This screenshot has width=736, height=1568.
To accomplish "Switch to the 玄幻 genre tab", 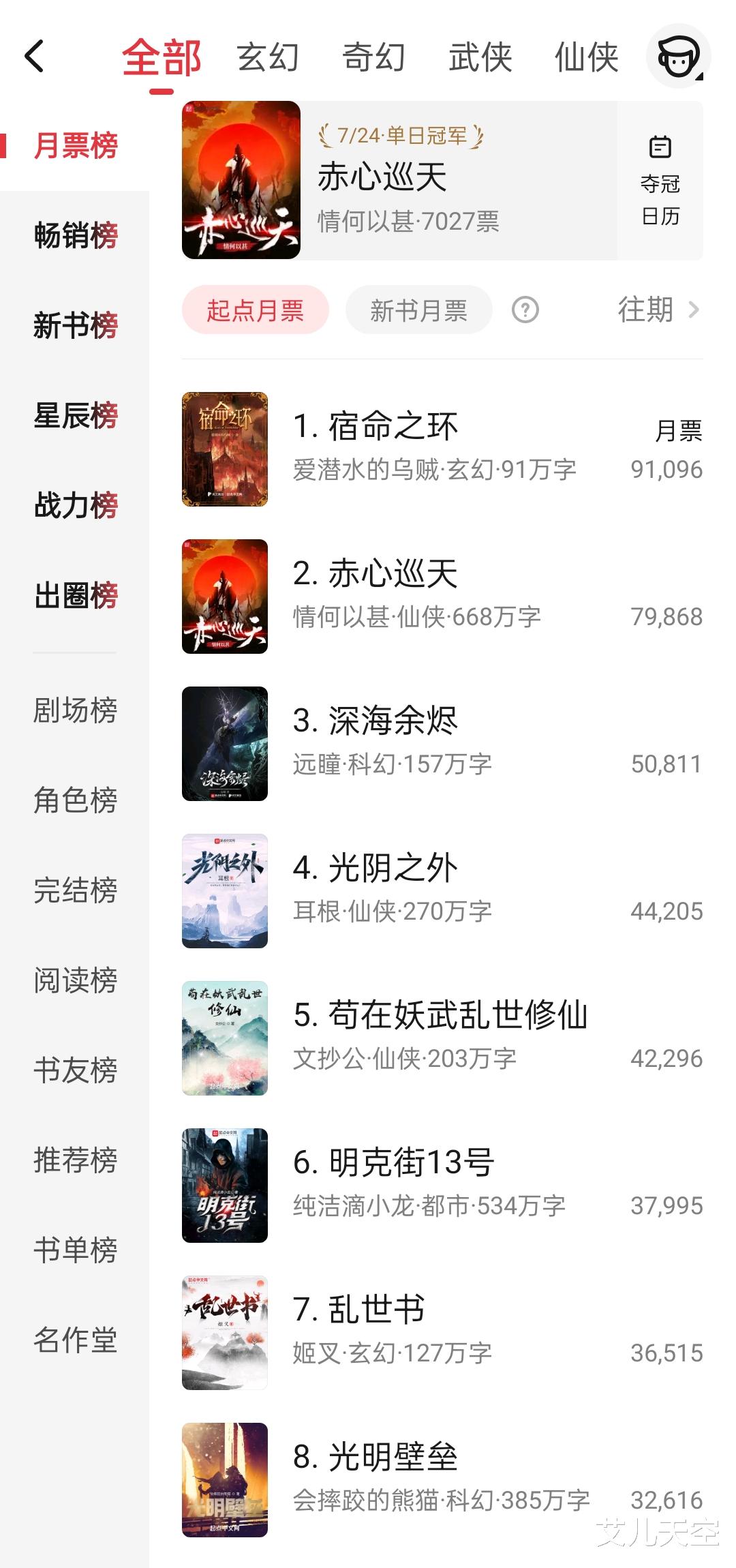I will [268, 57].
